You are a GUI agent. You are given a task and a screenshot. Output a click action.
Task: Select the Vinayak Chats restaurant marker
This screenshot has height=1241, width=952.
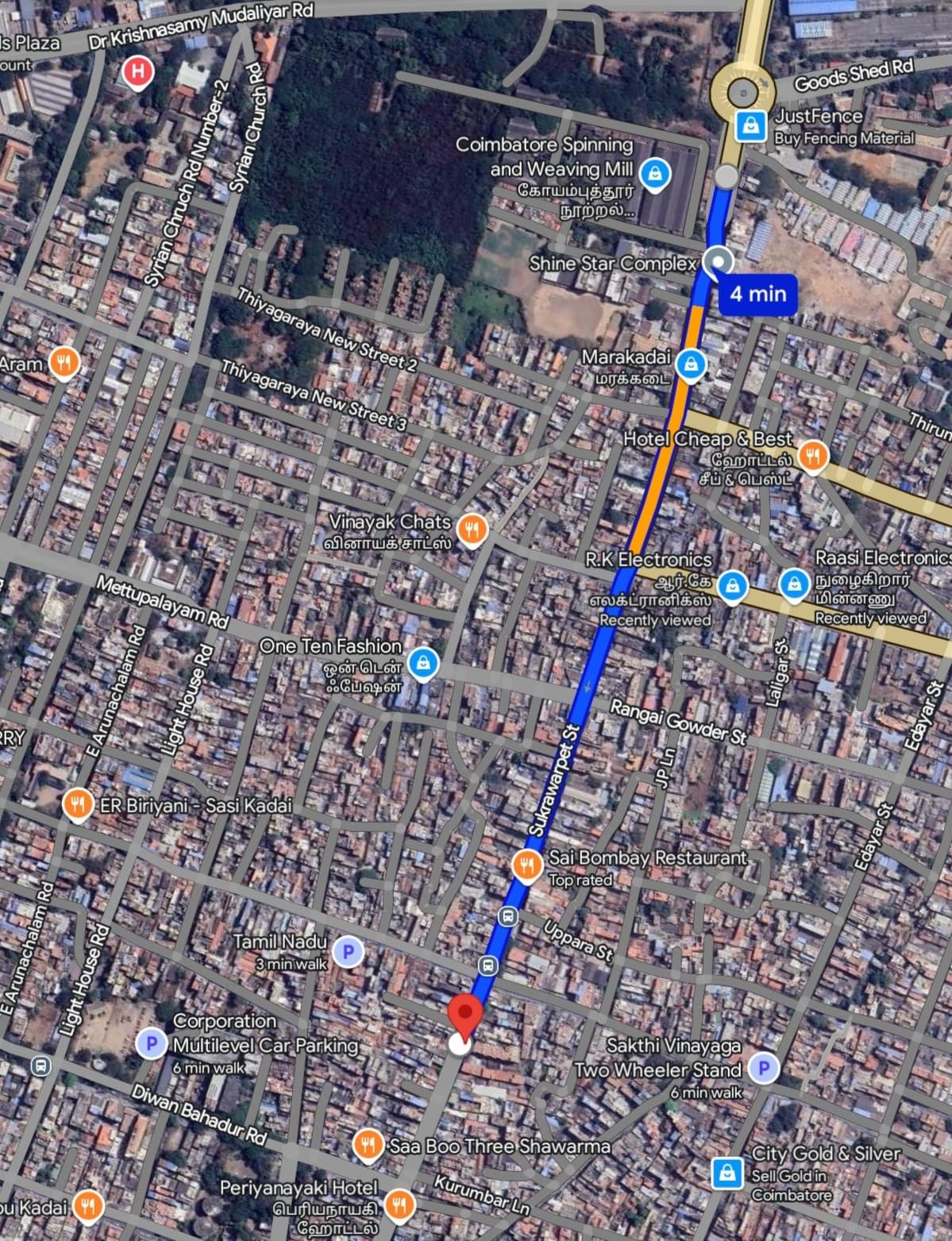tap(472, 528)
